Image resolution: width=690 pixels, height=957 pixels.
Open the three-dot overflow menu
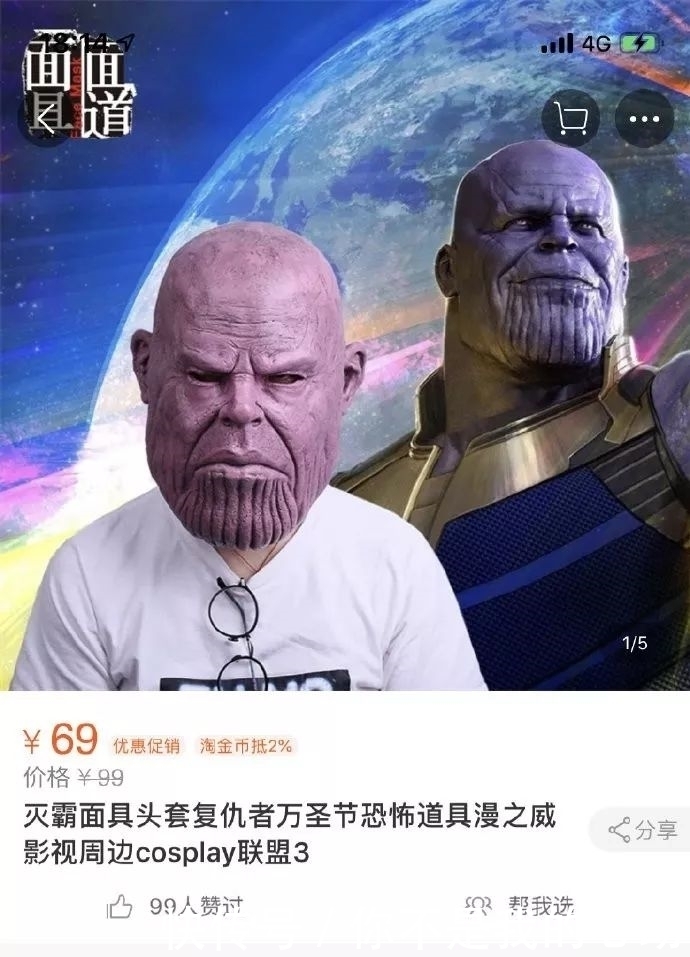[x=644, y=119]
